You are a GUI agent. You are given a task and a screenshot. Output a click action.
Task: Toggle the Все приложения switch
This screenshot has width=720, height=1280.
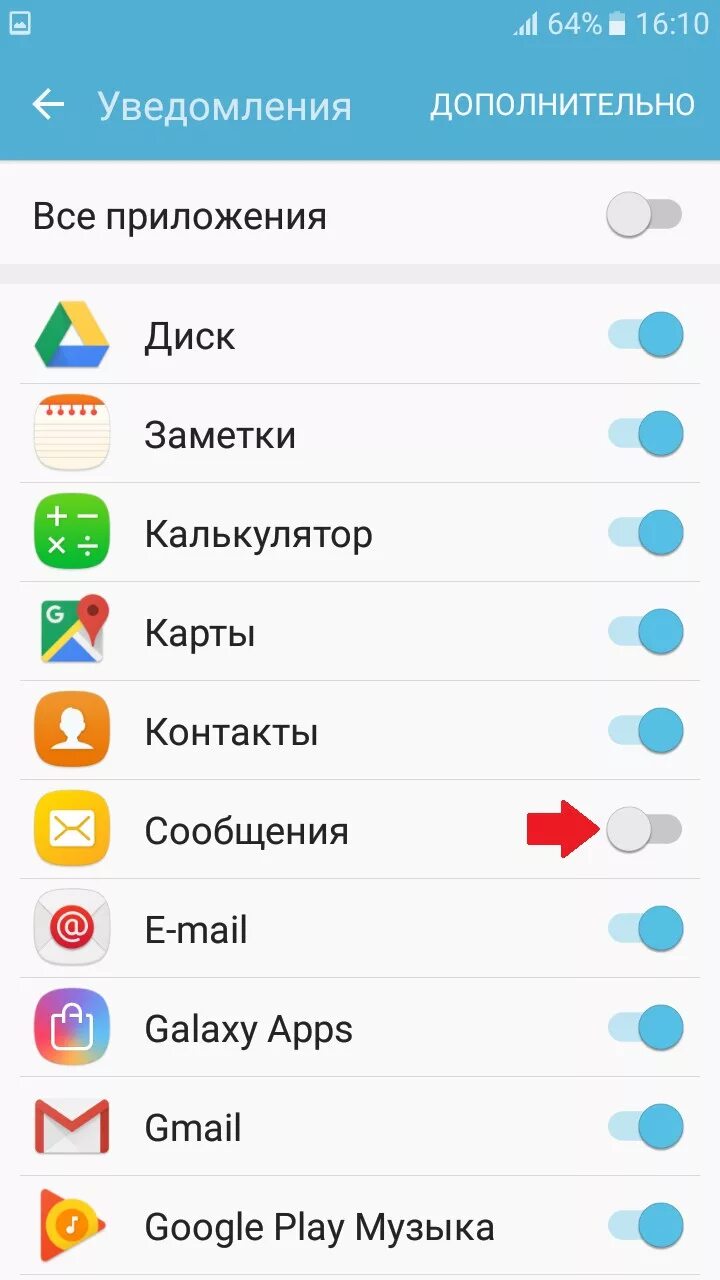(x=645, y=215)
